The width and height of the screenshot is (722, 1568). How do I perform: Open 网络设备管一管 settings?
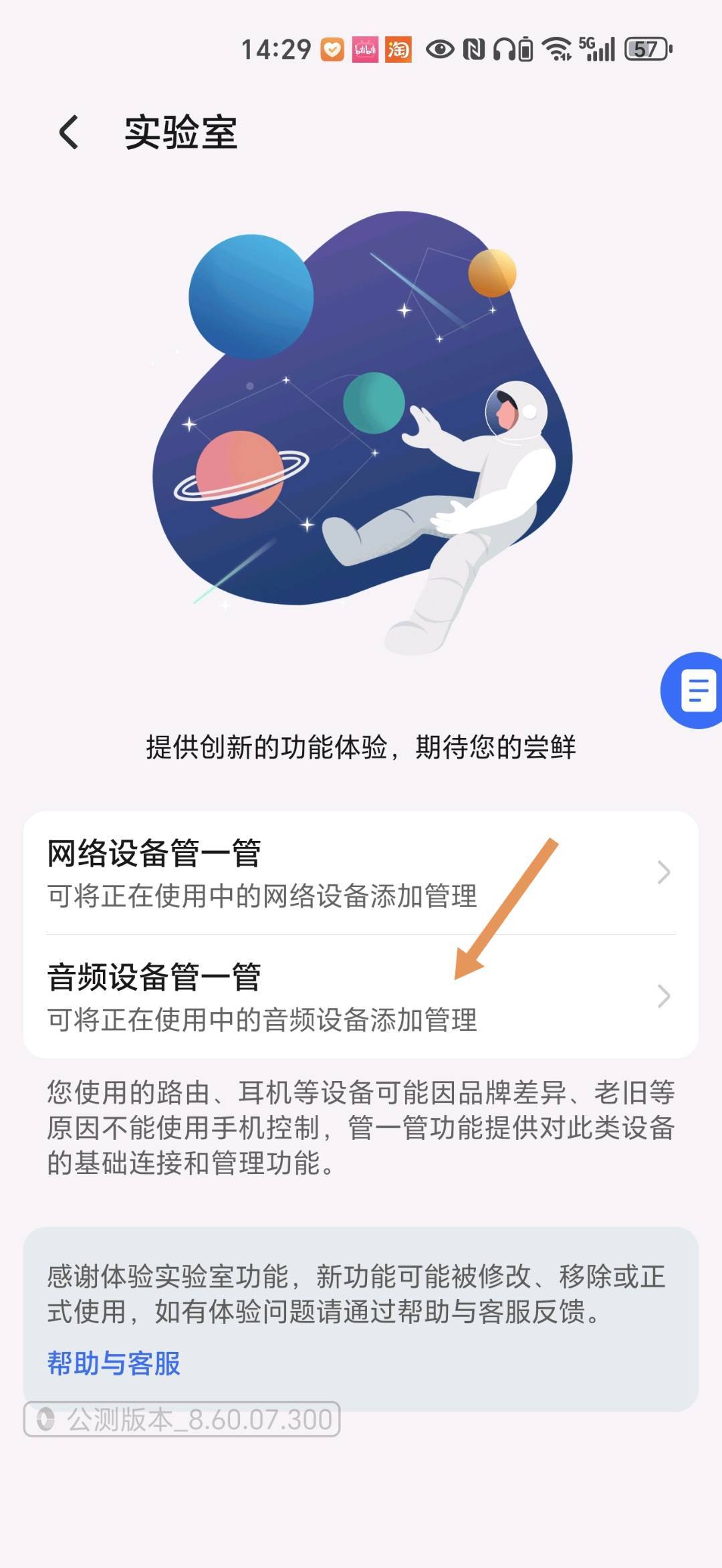point(361,873)
